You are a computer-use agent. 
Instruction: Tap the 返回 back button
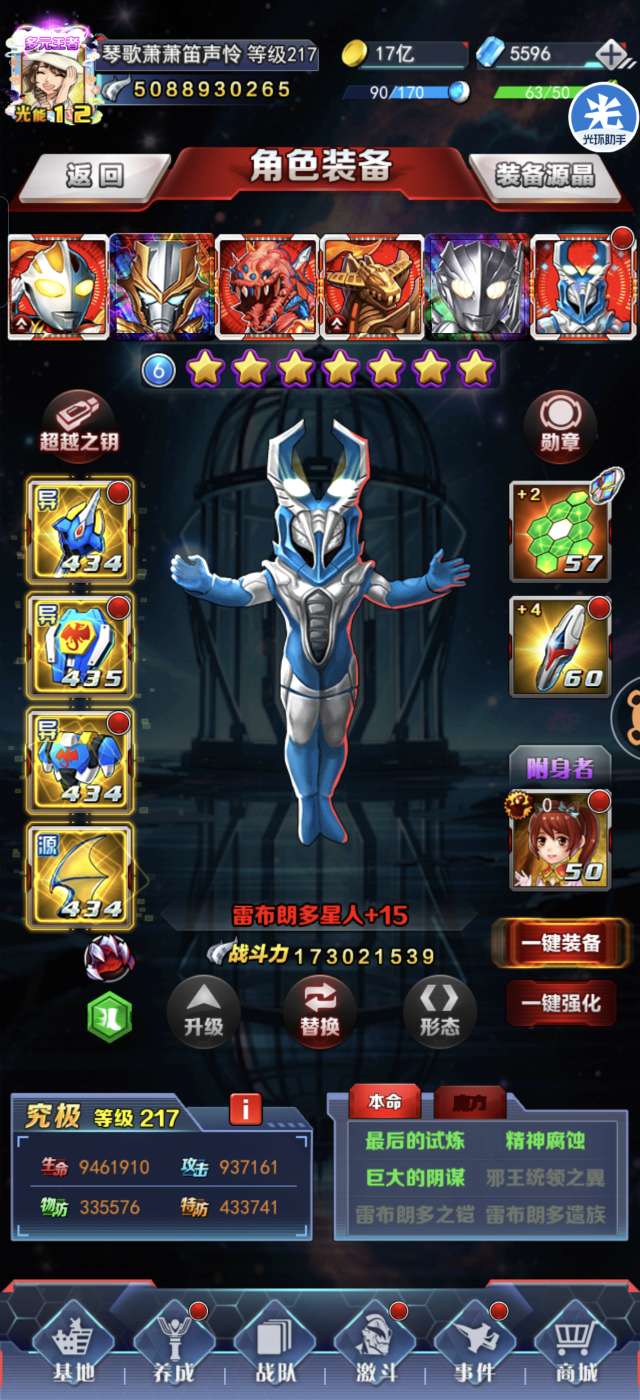click(x=95, y=176)
